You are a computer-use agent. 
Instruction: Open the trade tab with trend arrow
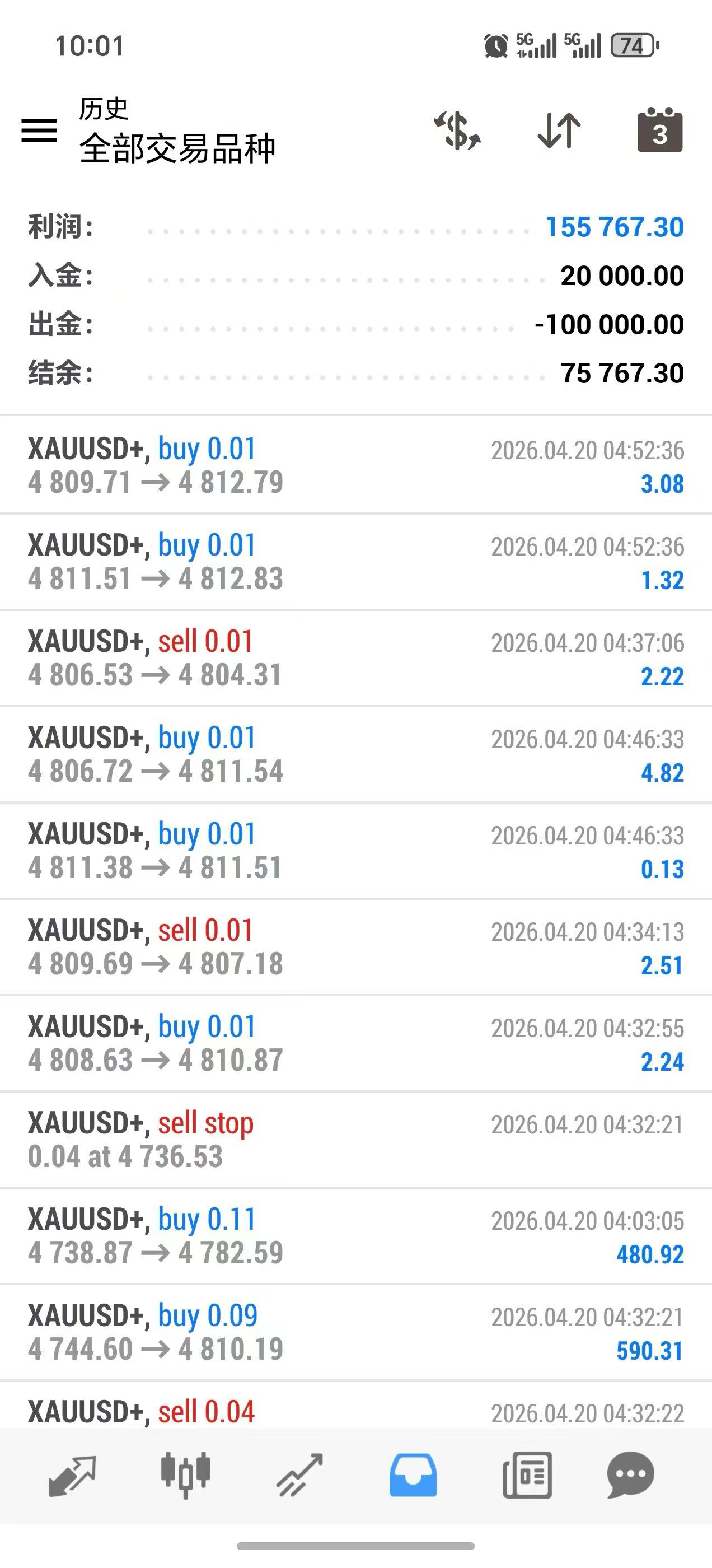299,1475
